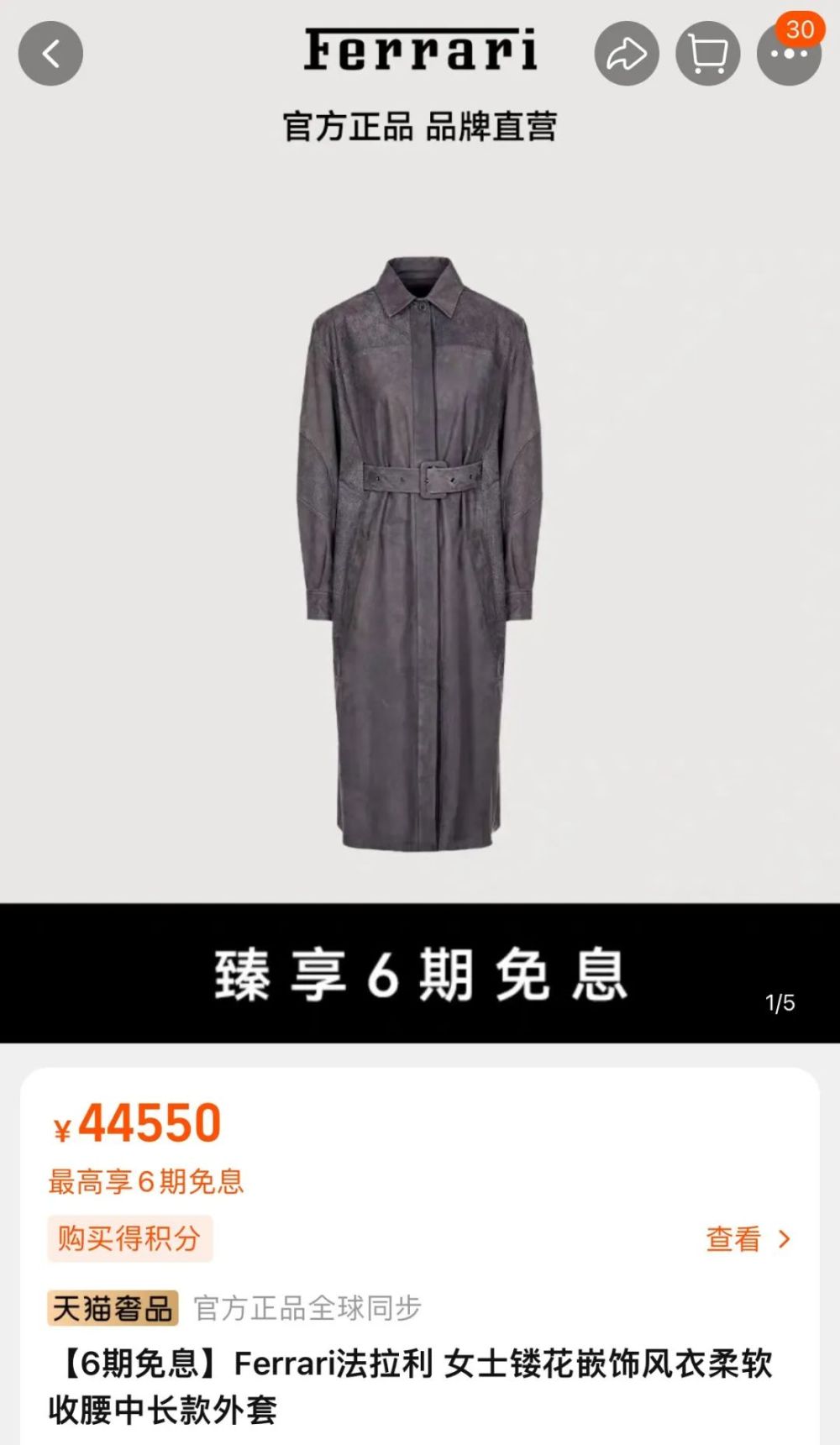Viewport: 840px width, 1445px height.
Task: Open the shopping cart
Action: pos(707,54)
